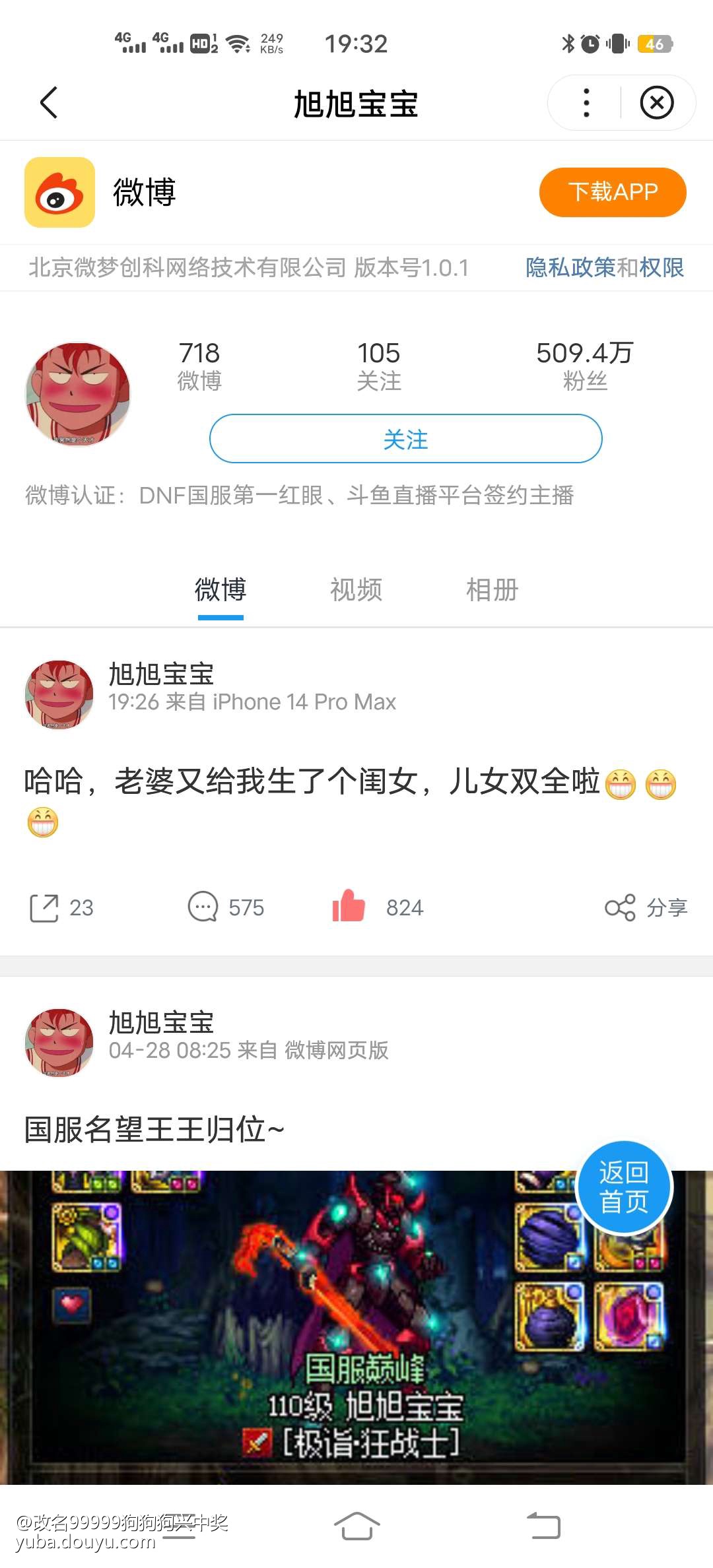The width and height of the screenshot is (713, 1568).
Task: Tap the 下载APP download button
Action: pos(613,192)
